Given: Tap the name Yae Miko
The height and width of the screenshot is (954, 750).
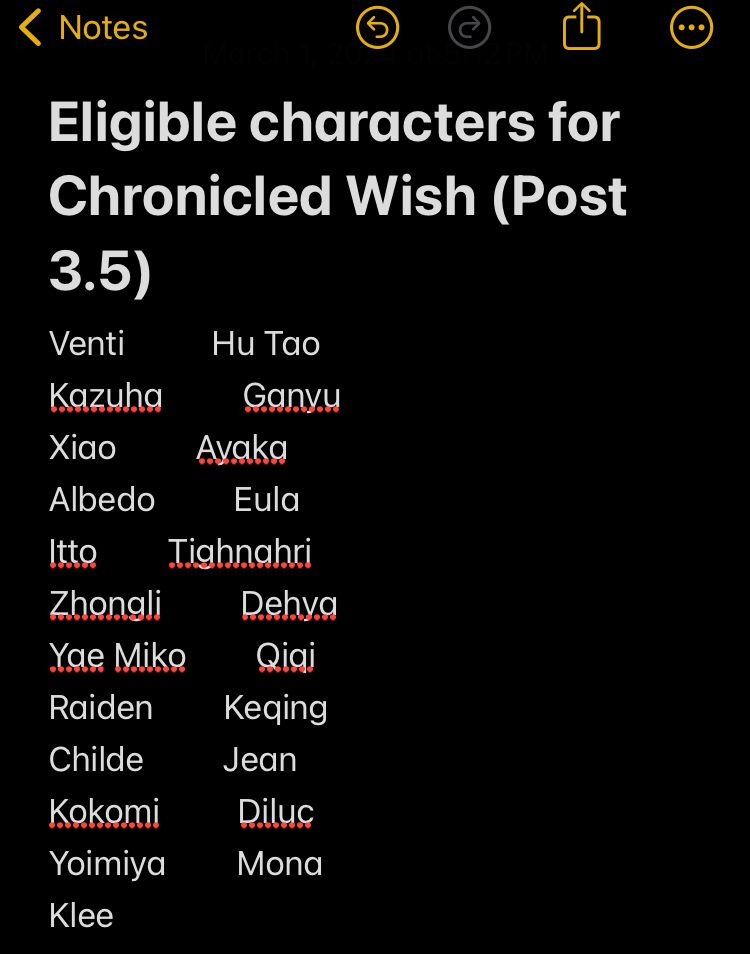Looking at the screenshot, I should (117, 655).
